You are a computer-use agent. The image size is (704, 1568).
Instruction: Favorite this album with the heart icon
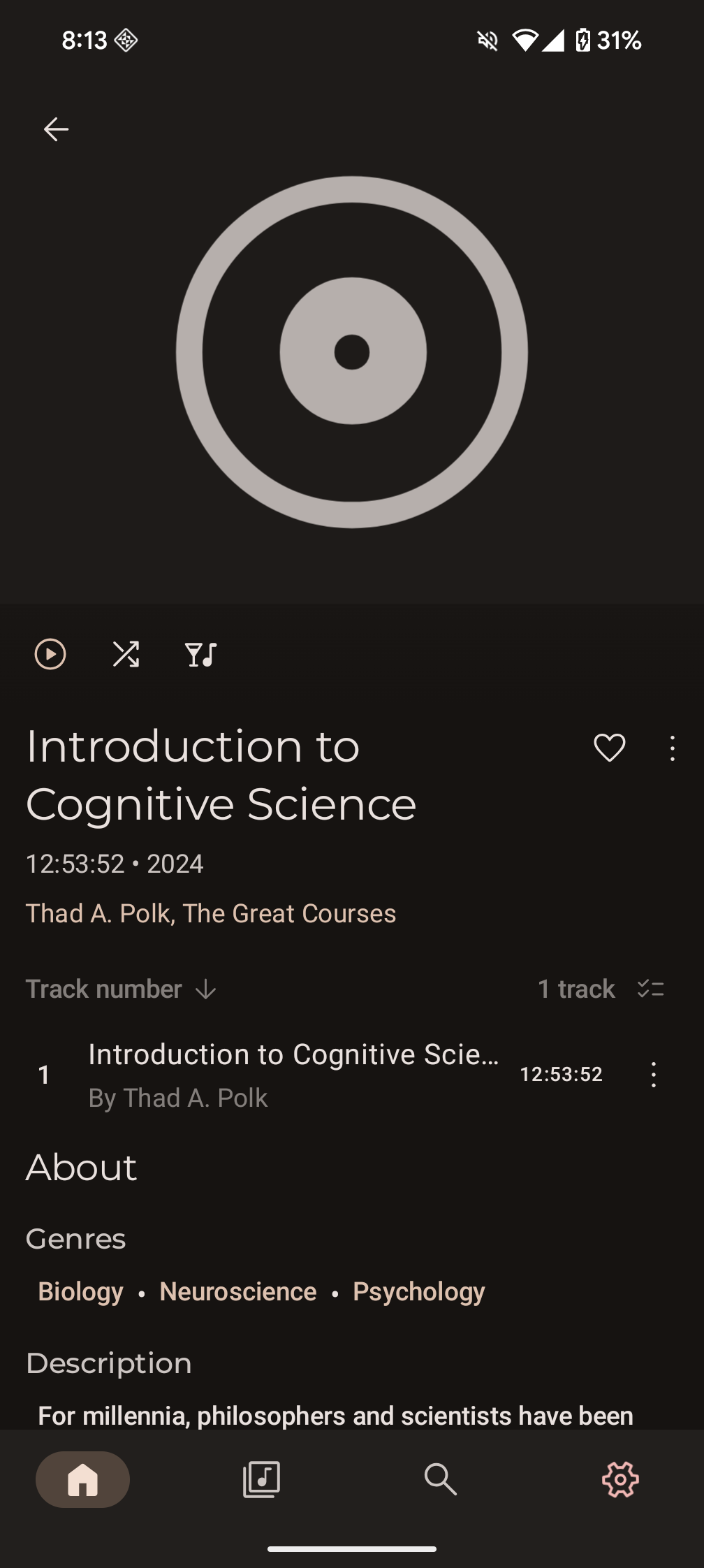click(609, 748)
